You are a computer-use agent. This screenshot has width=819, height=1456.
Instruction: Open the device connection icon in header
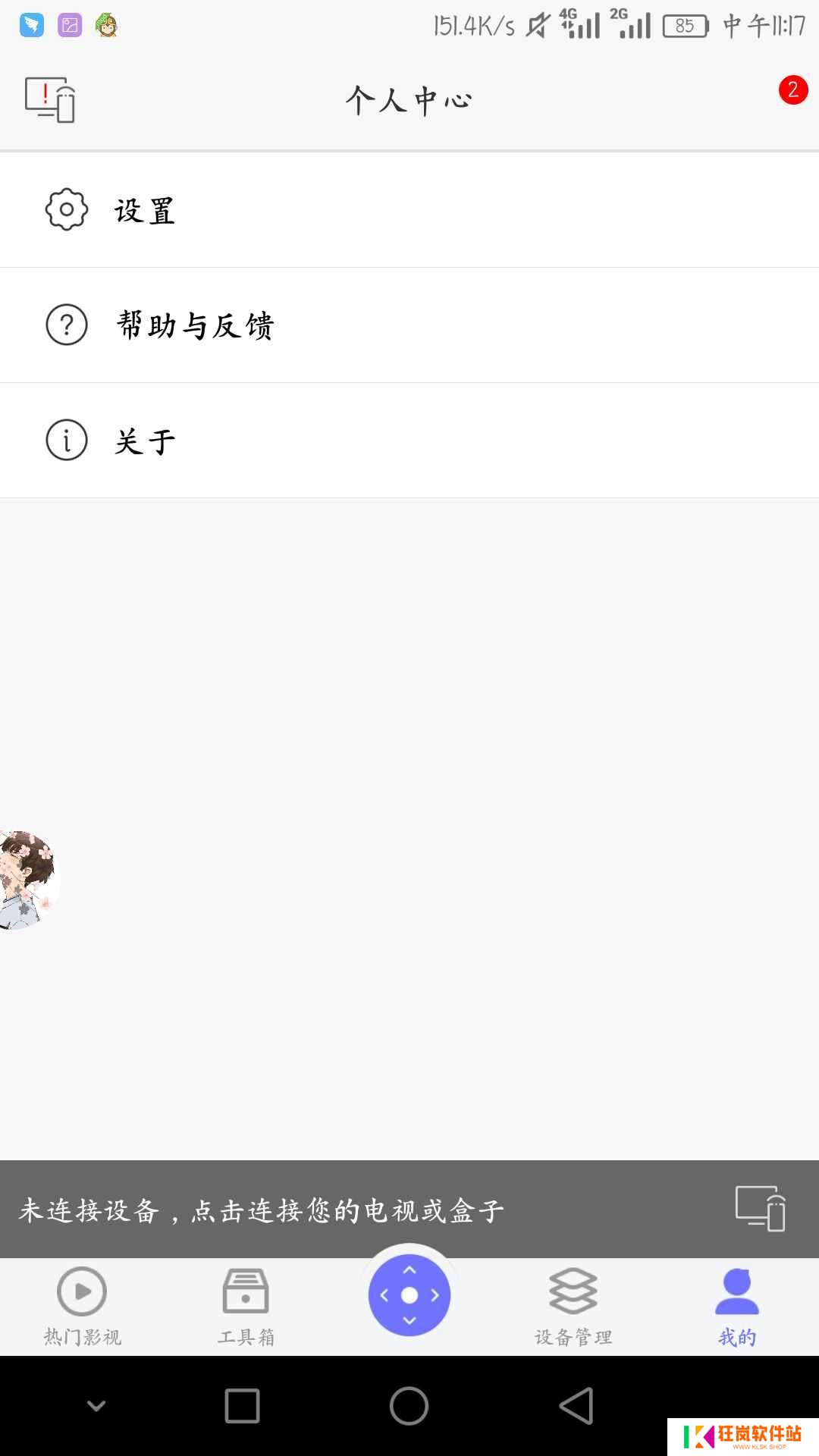pos(50,99)
